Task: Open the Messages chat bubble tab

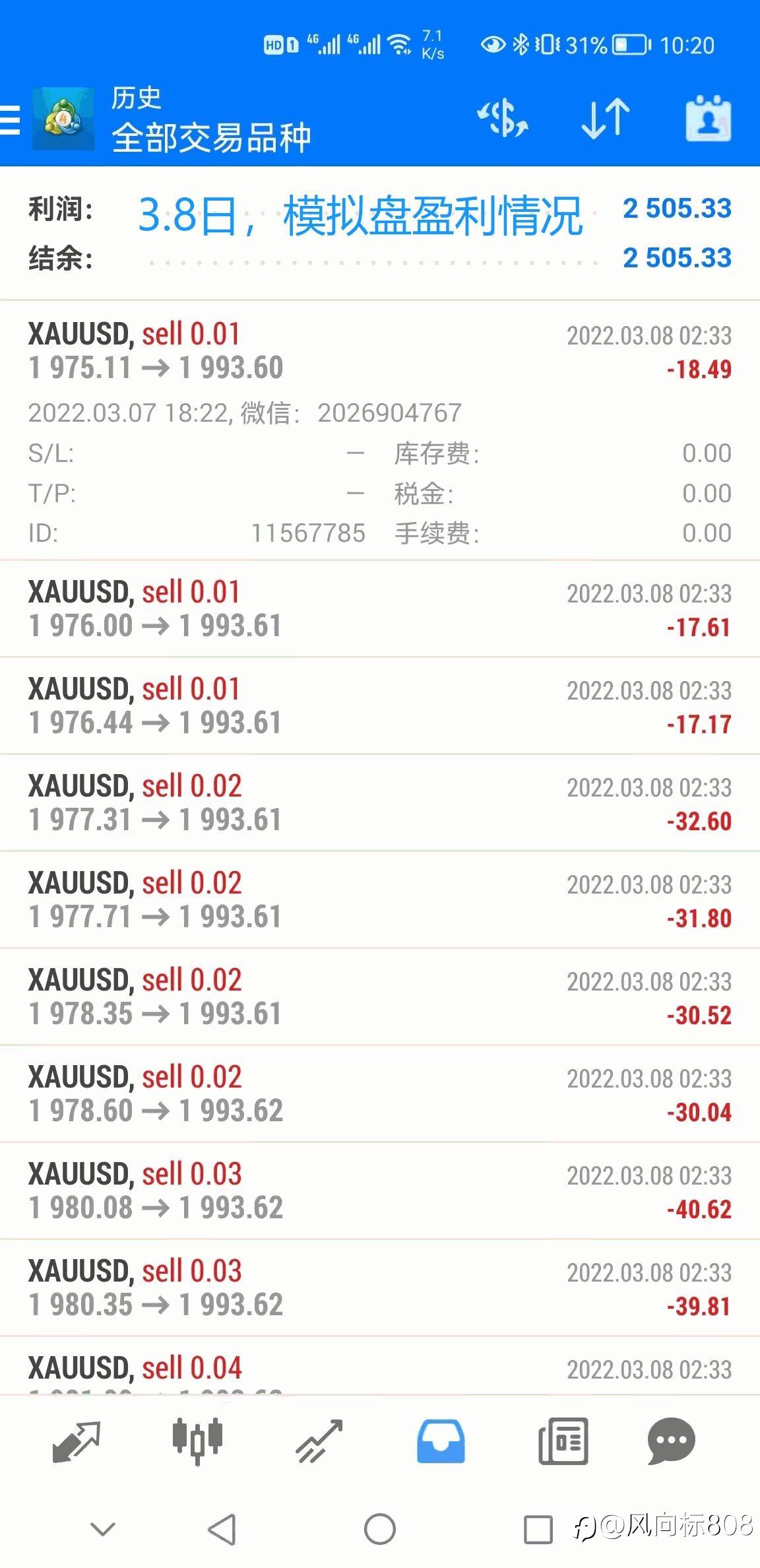Action: pos(672,1441)
